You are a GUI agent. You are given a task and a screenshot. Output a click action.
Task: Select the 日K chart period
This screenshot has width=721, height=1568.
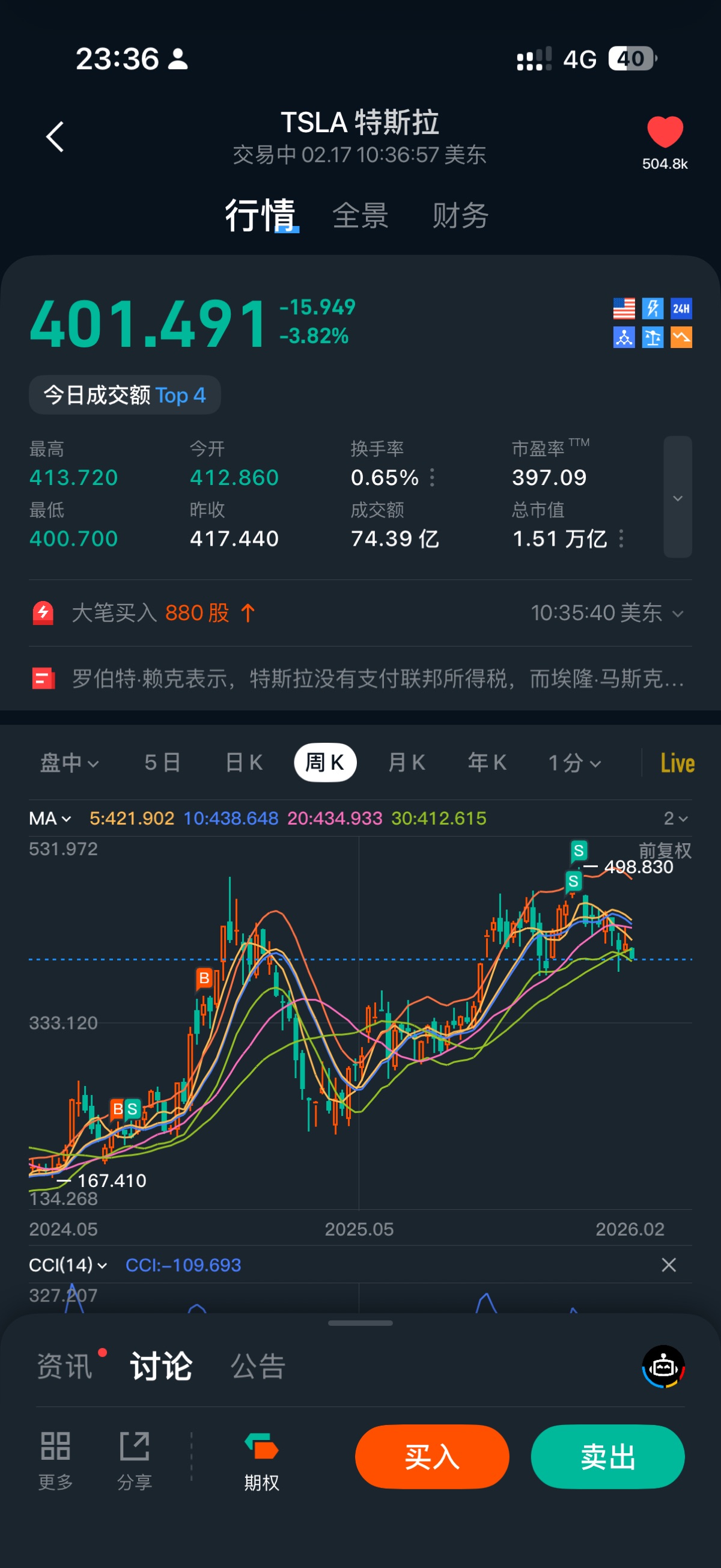pyautogui.click(x=243, y=762)
